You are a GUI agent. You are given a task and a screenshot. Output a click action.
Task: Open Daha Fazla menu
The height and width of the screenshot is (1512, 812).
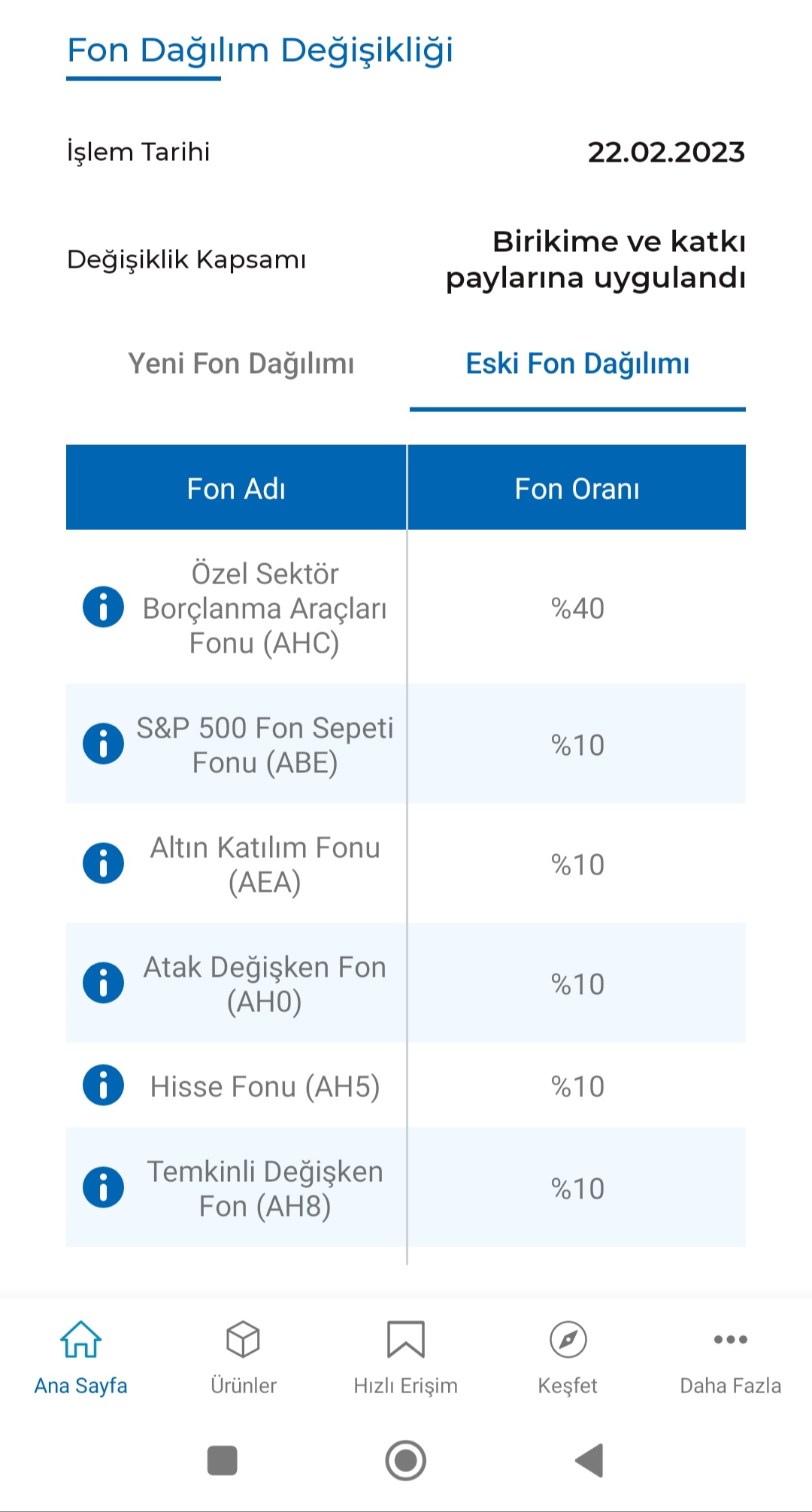point(731,1358)
